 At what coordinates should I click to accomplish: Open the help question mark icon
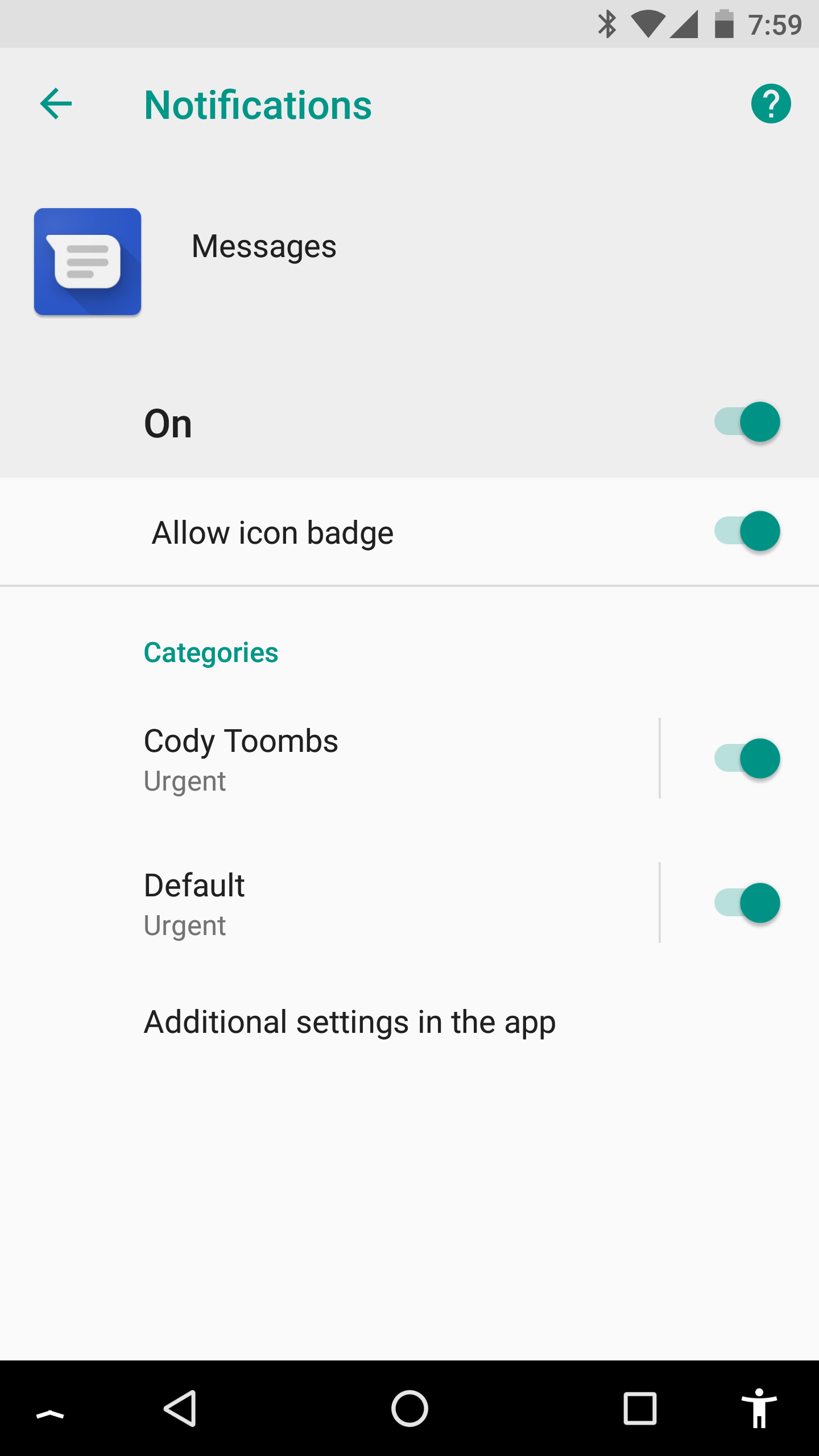pyautogui.click(x=772, y=104)
